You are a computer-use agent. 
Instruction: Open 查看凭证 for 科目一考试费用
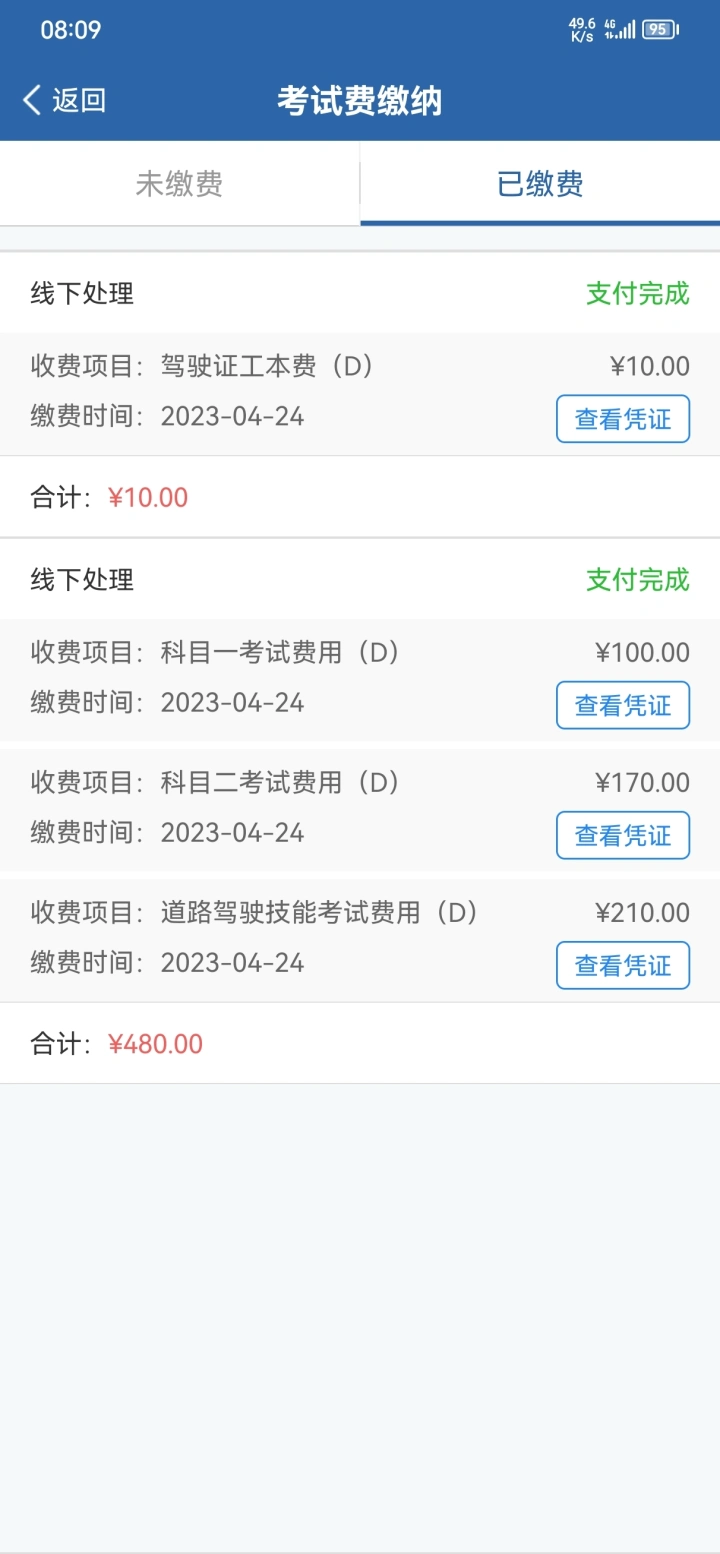click(623, 705)
